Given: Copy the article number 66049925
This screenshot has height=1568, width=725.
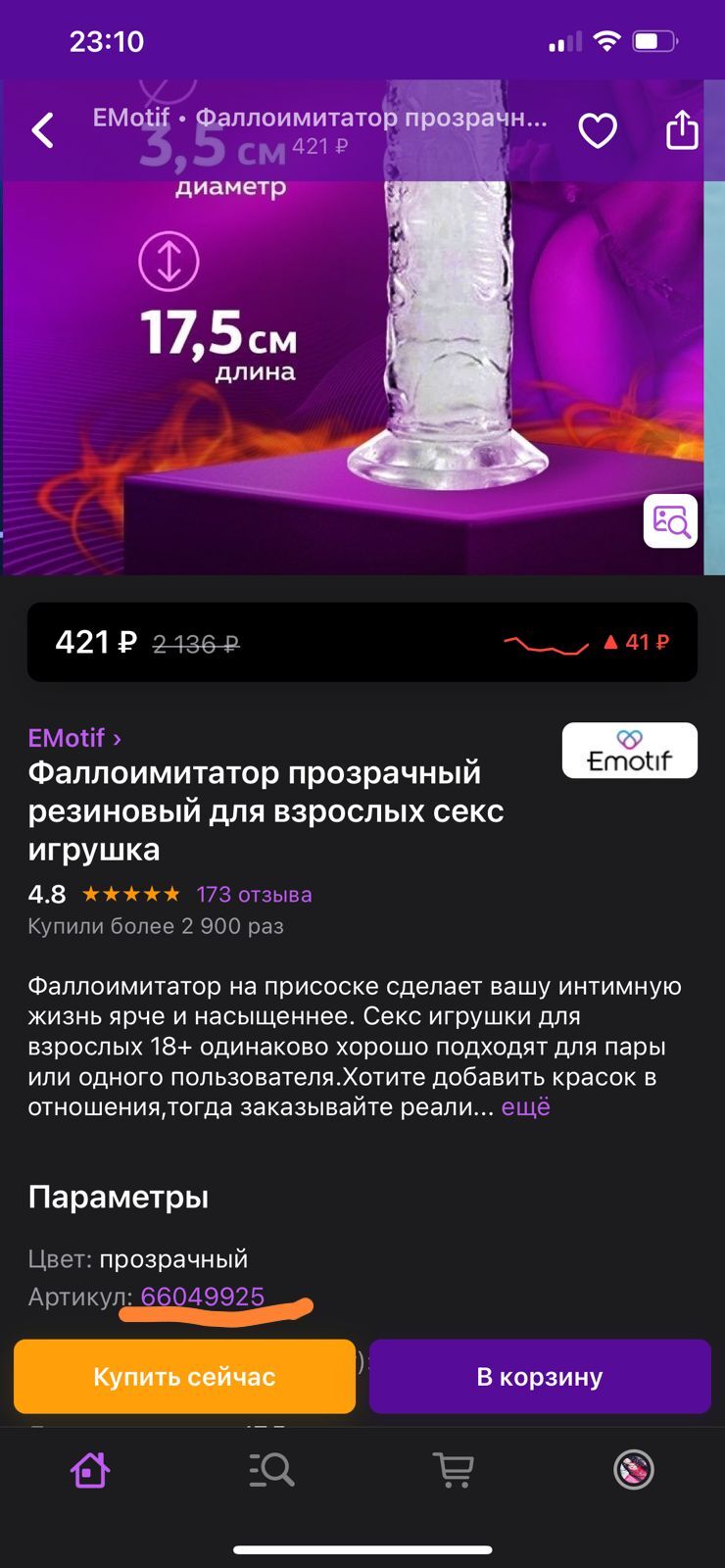Looking at the screenshot, I should tap(203, 1297).
